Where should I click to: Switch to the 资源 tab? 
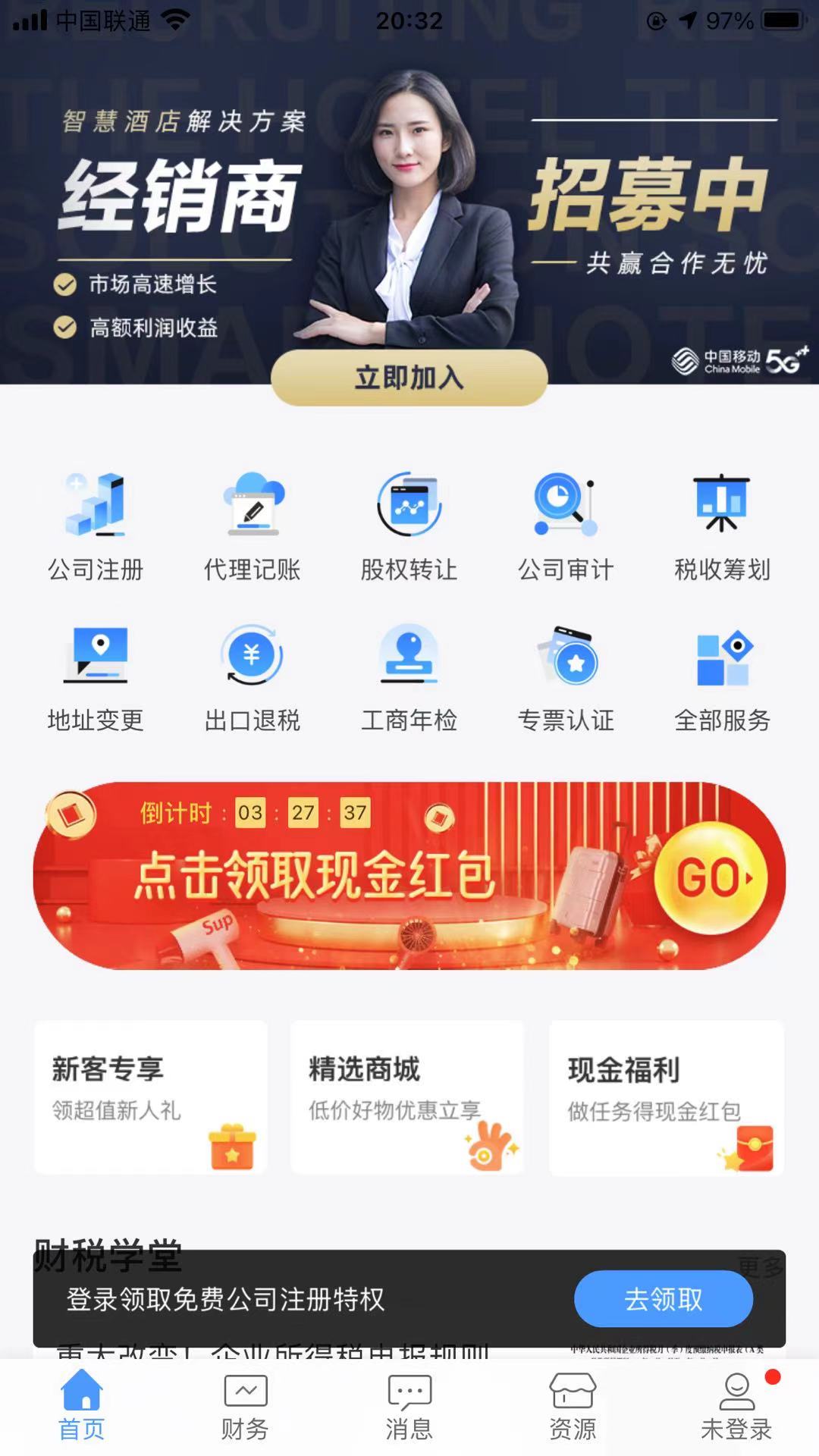573,1407
